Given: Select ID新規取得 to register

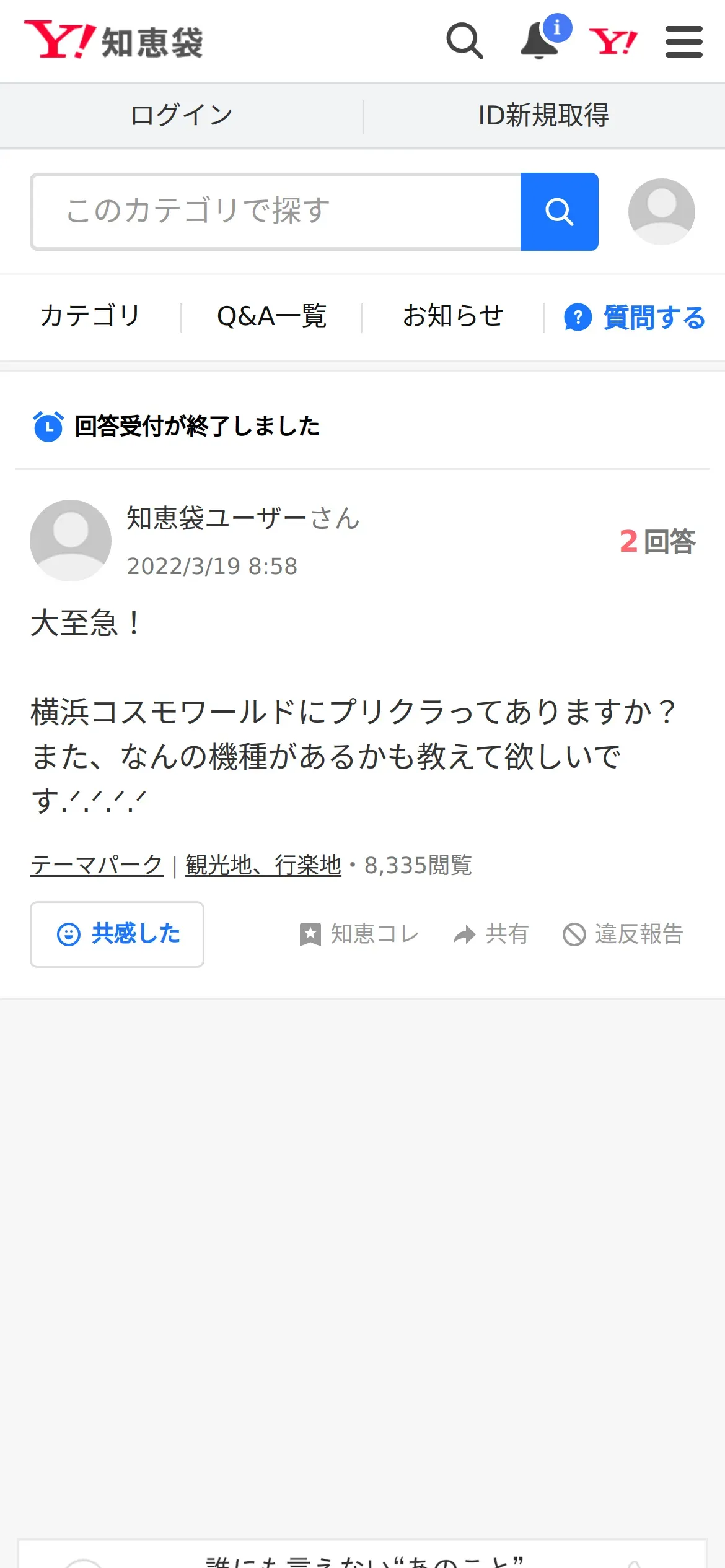Looking at the screenshot, I should pyautogui.click(x=543, y=115).
